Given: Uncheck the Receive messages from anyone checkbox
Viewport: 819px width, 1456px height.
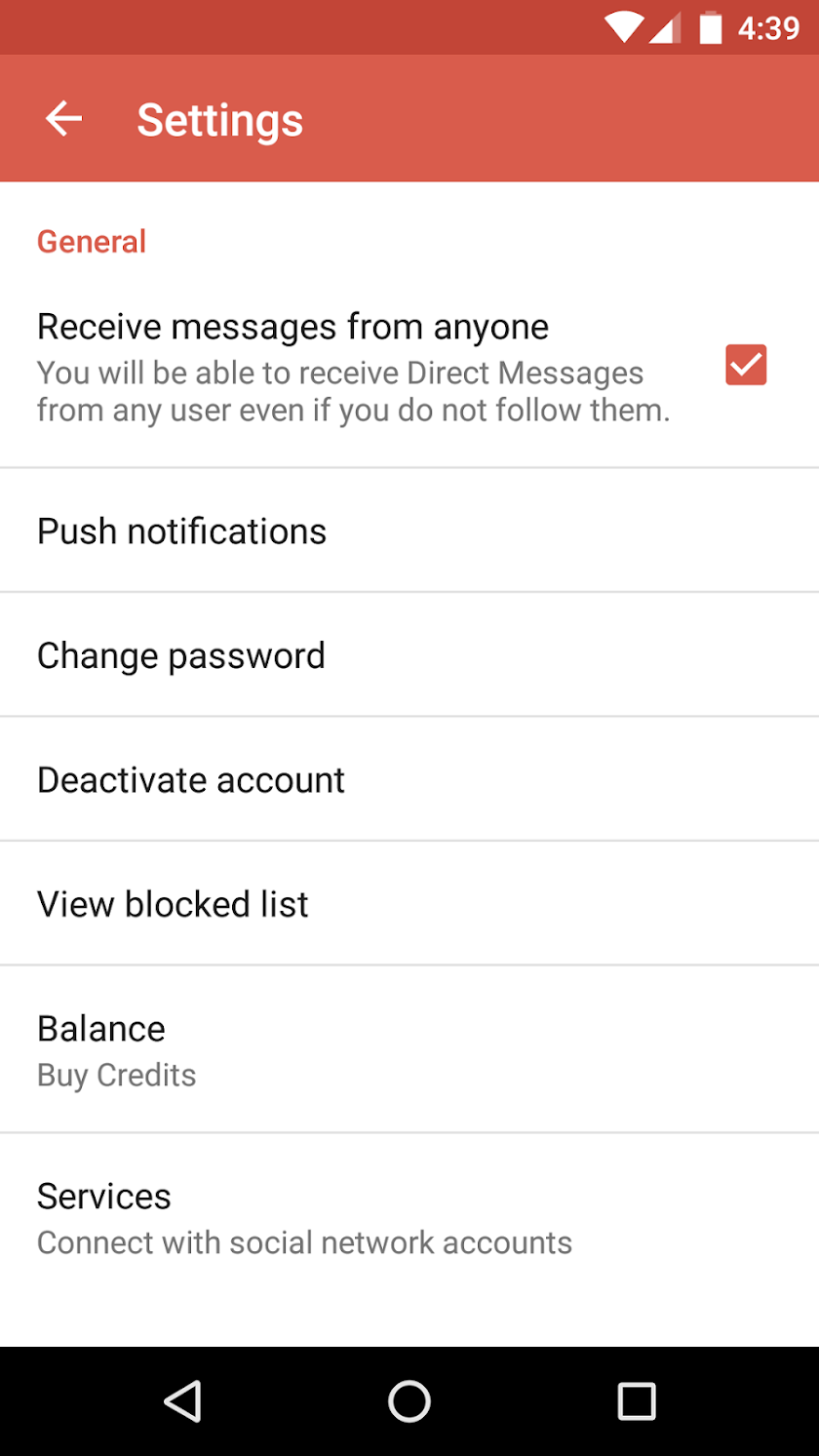Looking at the screenshot, I should [746, 365].
